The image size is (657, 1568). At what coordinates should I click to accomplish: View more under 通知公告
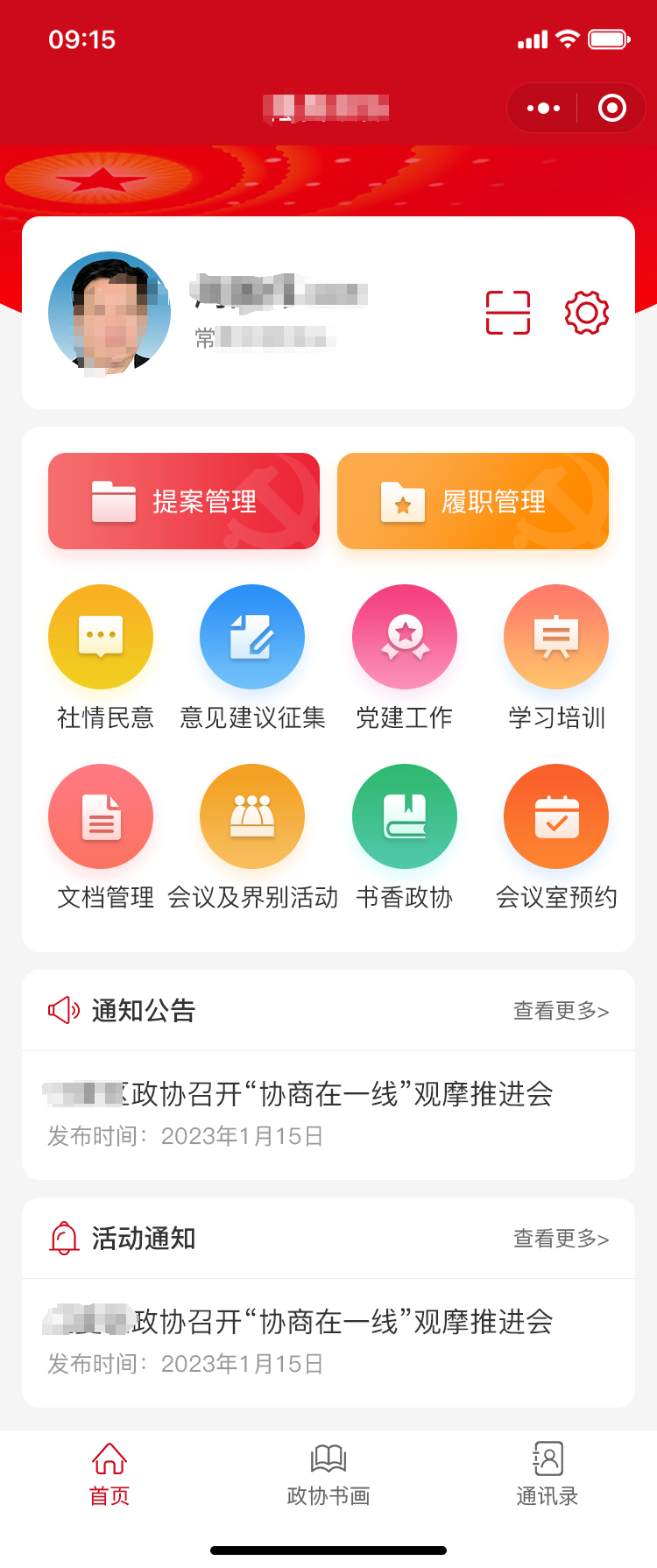pyautogui.click(x=561, y=1011)
